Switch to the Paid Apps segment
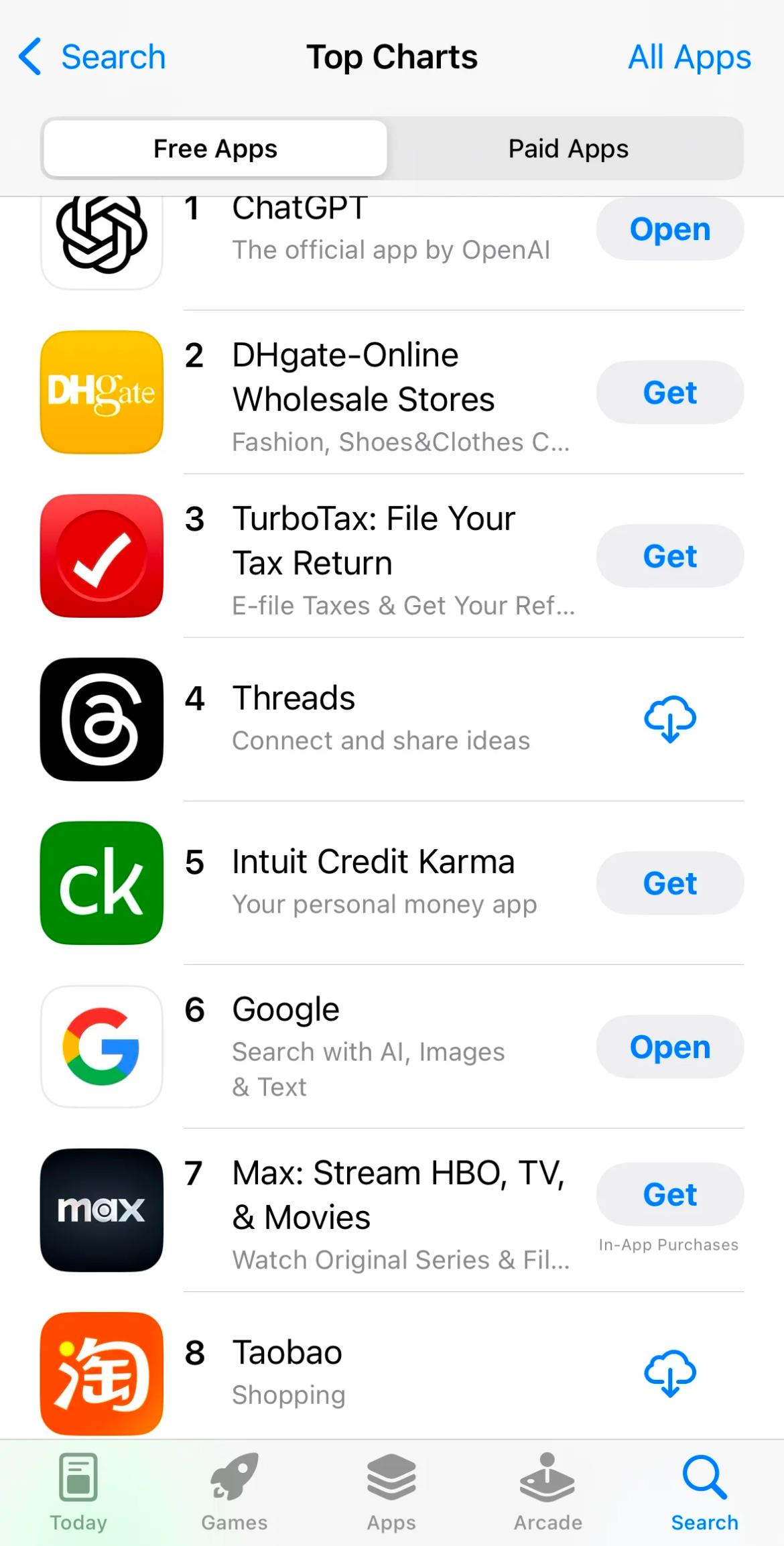The width and height of the screenshot is (784, 1546). pyautogui.click(x=568, y=149)
